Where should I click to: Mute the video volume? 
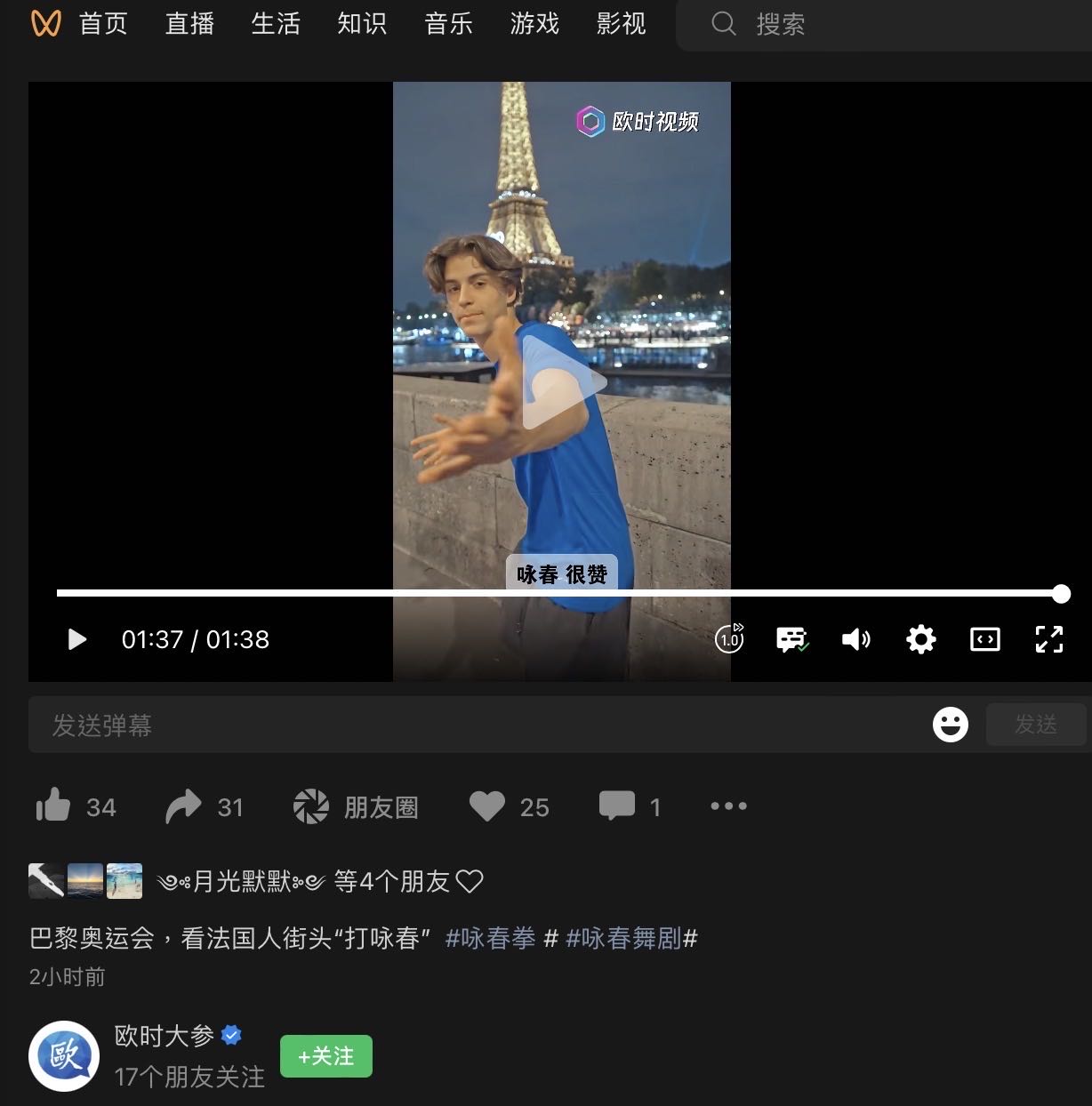pyautogui.click(x=855, y=639)
